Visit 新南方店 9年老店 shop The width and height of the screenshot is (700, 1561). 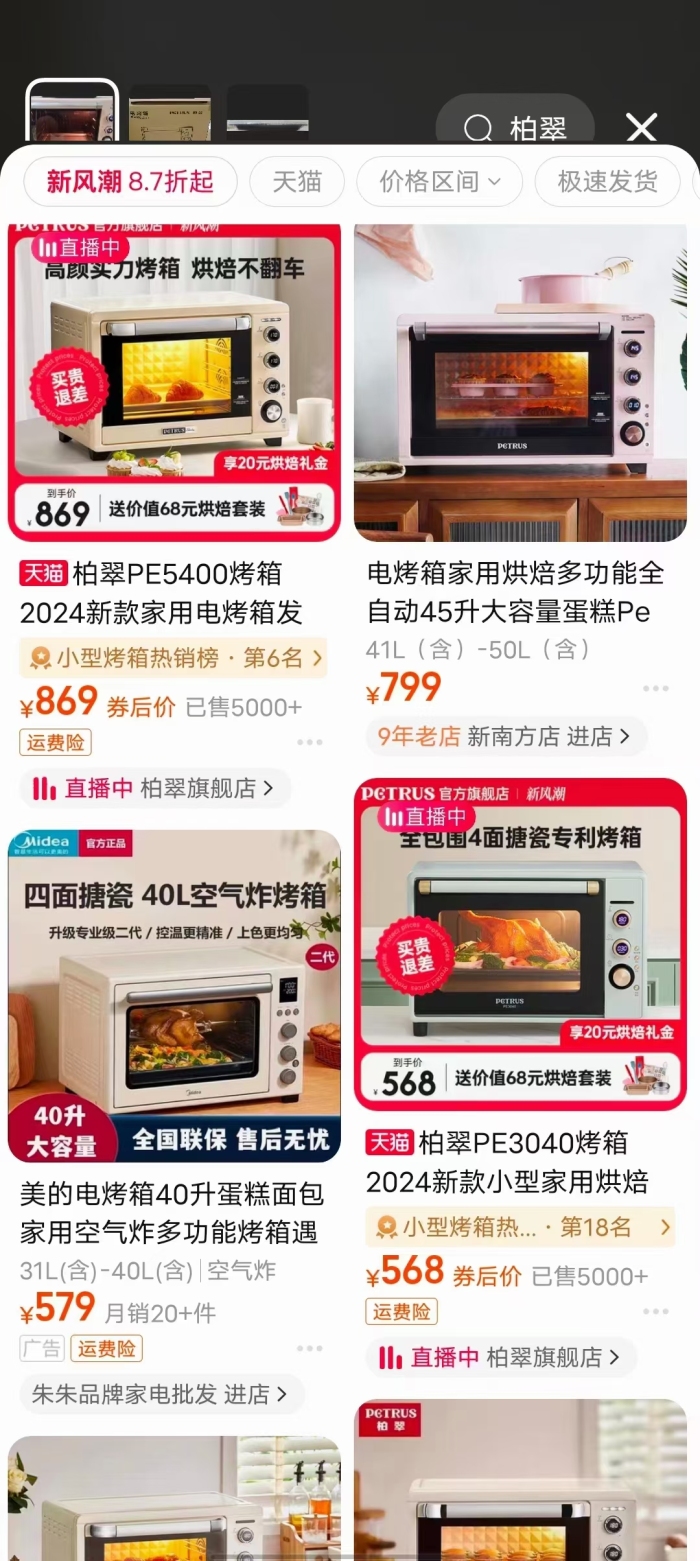506,736
